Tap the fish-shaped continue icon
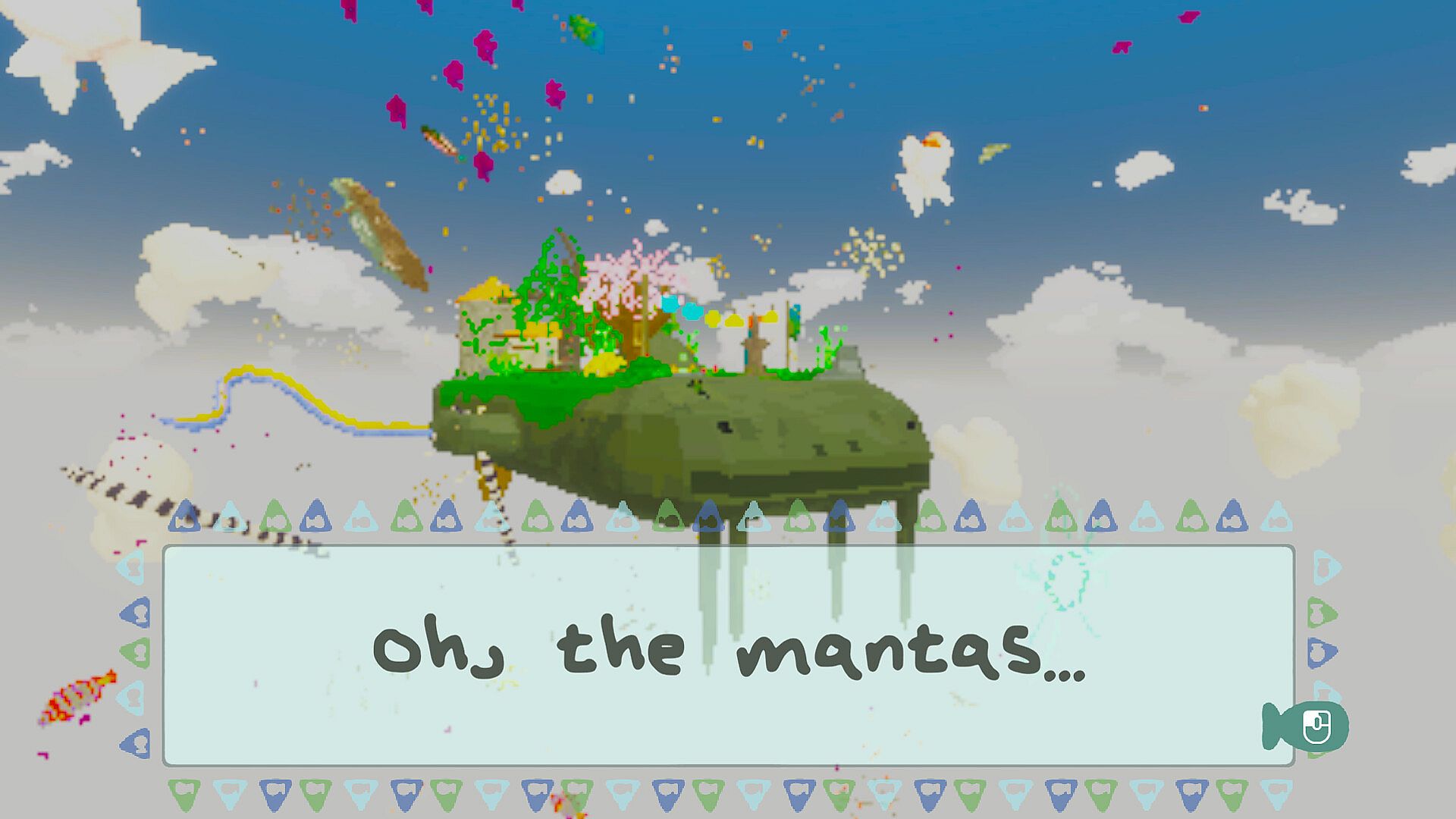Viewport: 1456px width, 819px height. click(1307, 726)
